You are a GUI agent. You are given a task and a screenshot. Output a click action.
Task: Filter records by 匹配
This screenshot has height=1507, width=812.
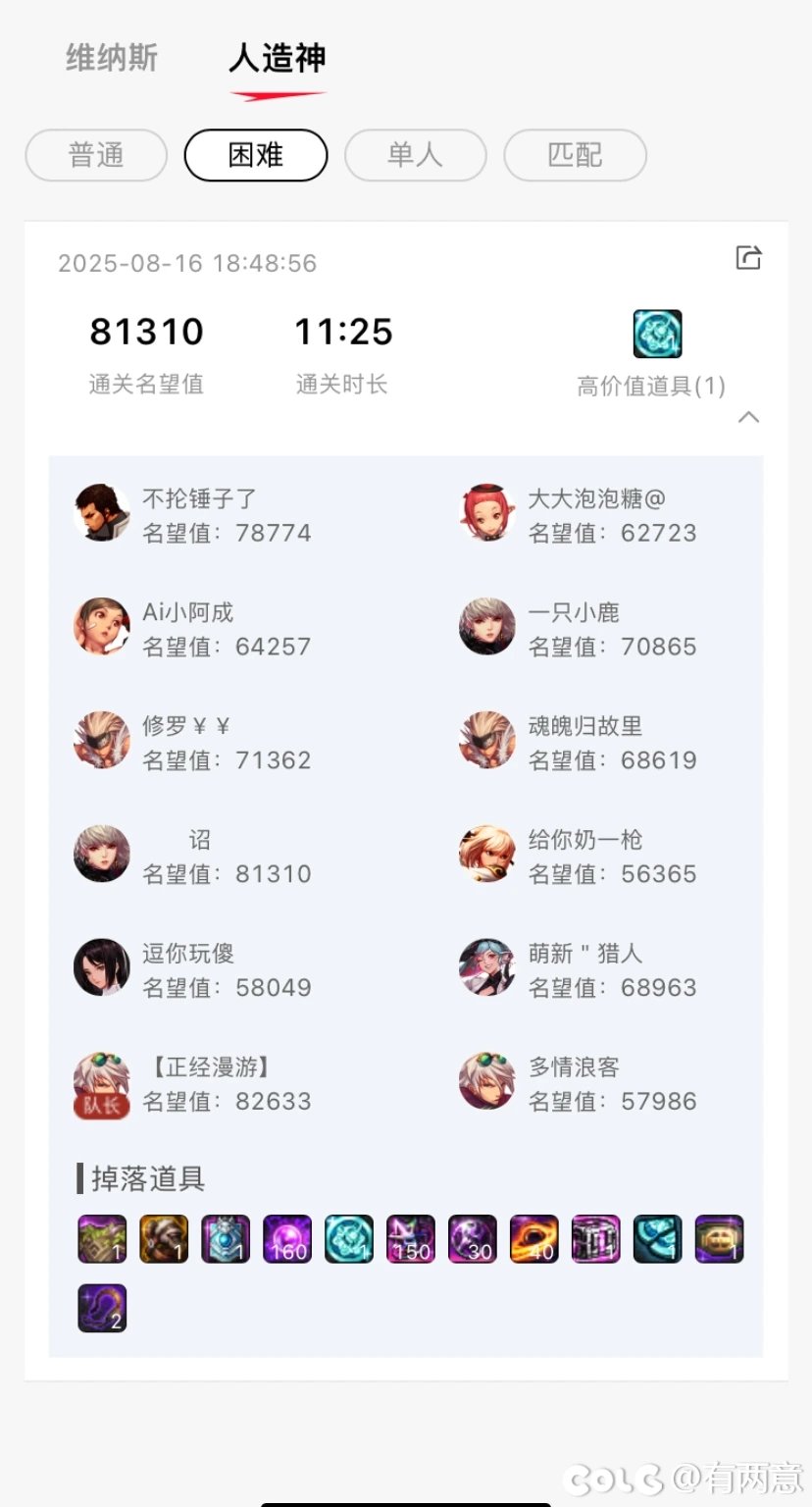coord(575,155)
